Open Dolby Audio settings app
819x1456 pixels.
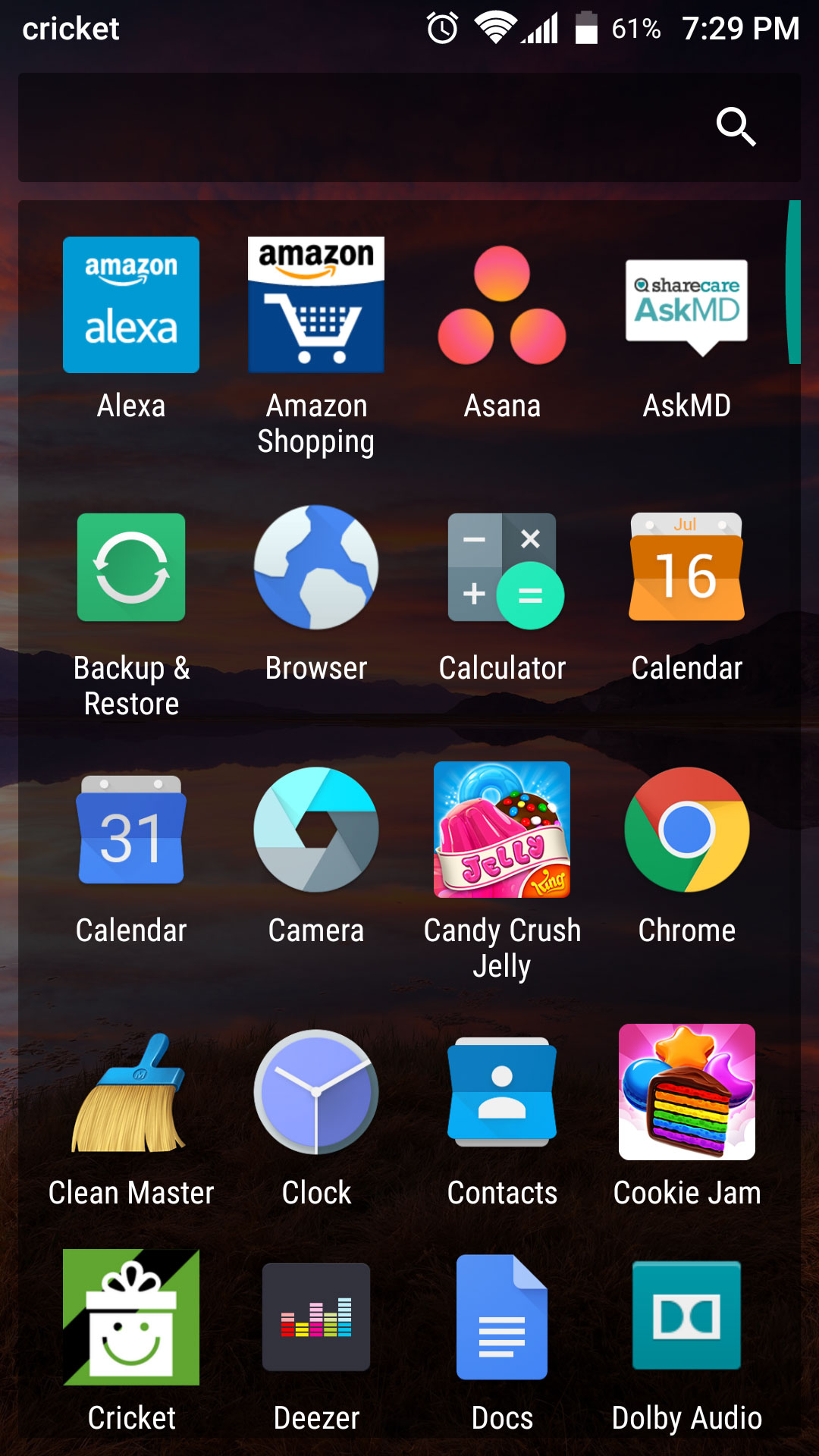click(x=687, y=1317)
